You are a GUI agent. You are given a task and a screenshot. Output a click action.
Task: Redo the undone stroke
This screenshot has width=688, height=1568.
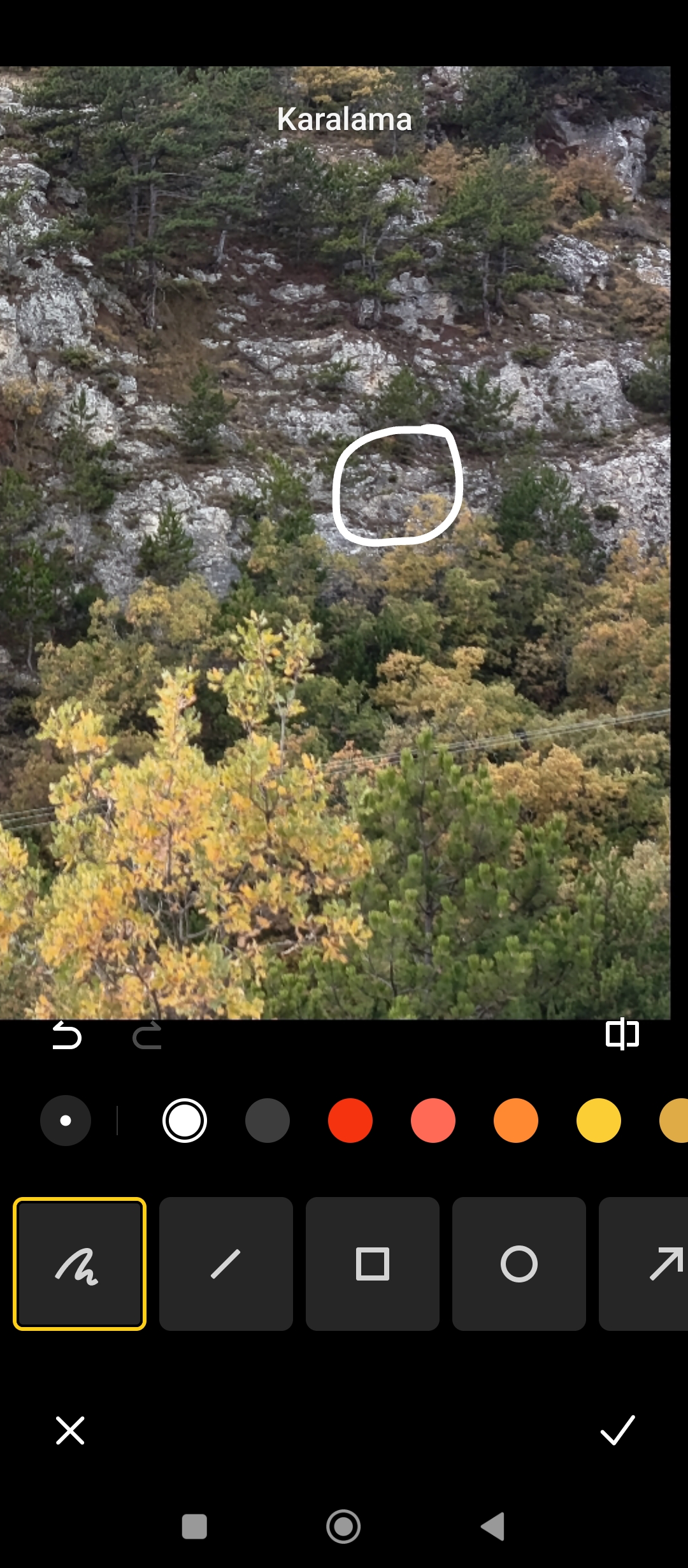[147, 1036]
